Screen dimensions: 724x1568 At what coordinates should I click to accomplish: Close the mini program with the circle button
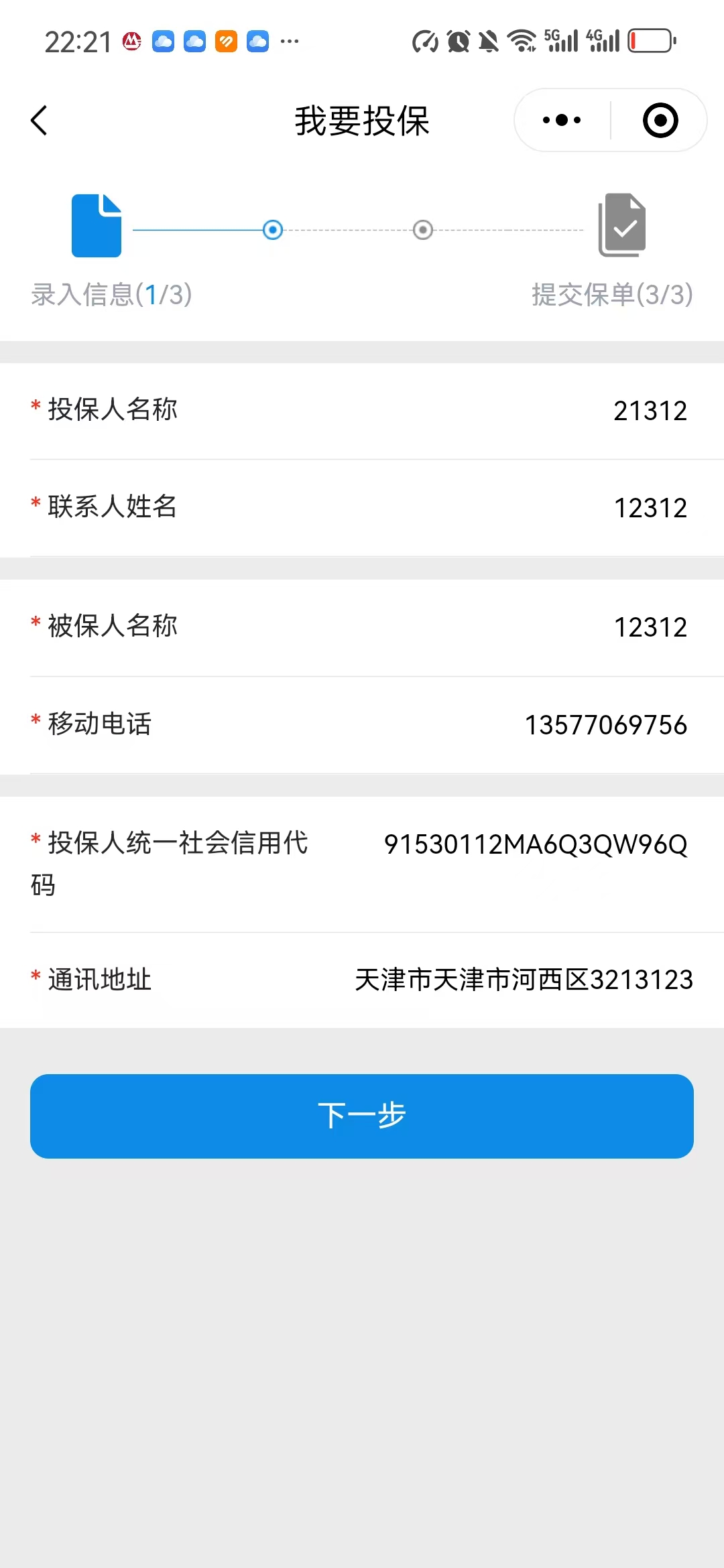(x=660, y=121)
